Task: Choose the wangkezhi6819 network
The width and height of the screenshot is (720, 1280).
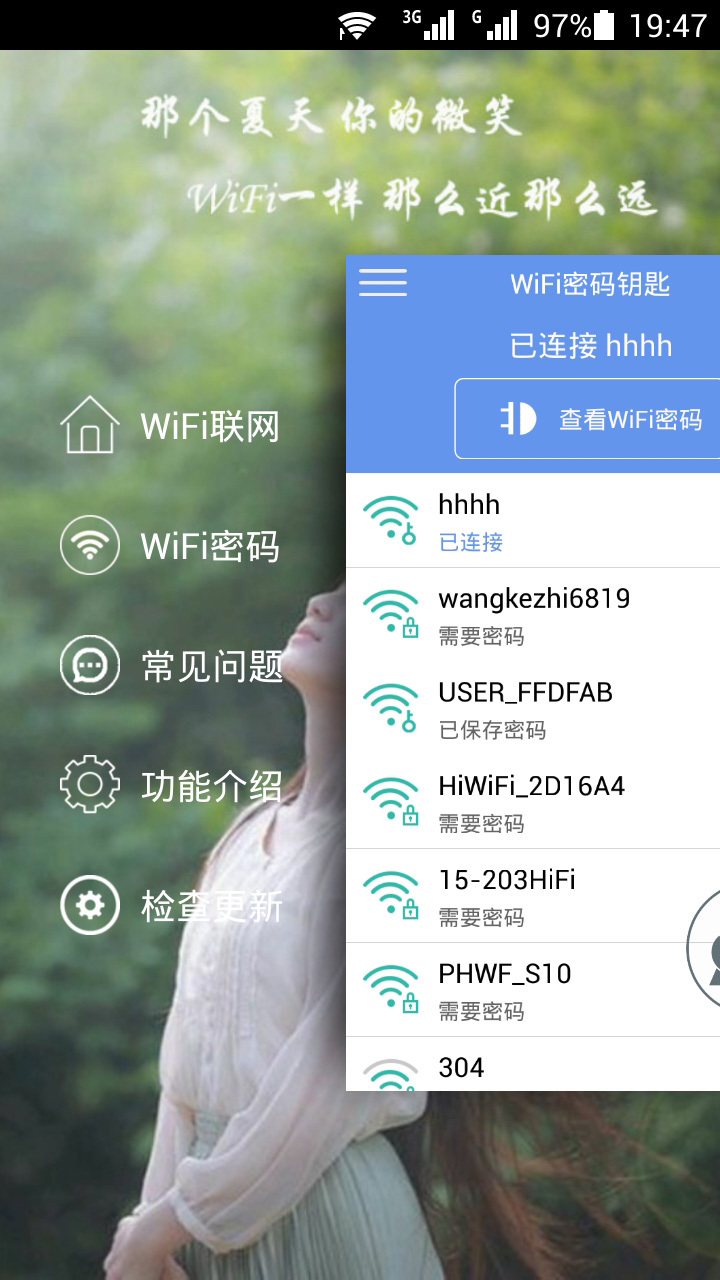Action: pyautogui.click(x=533, y=615)
